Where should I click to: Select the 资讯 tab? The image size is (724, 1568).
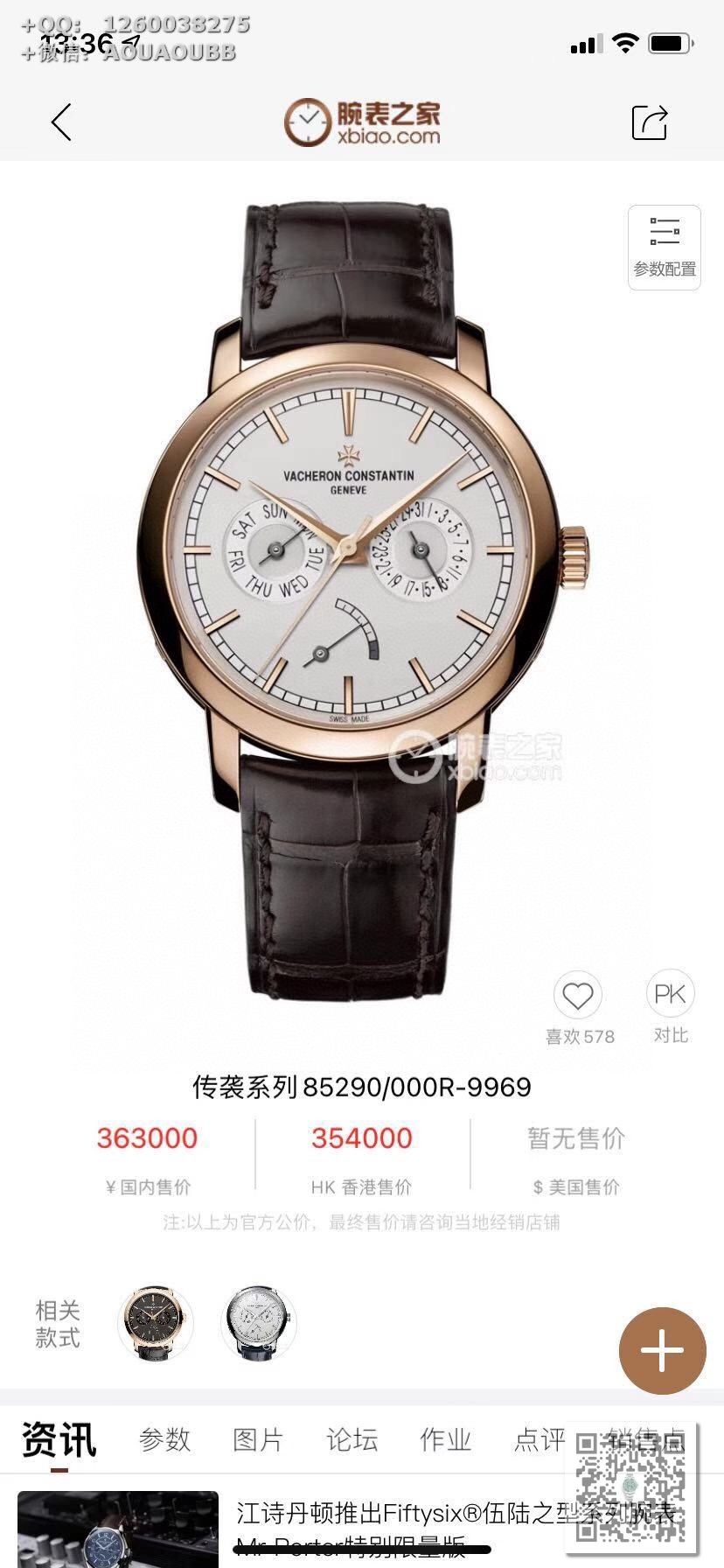[59, 1439]
